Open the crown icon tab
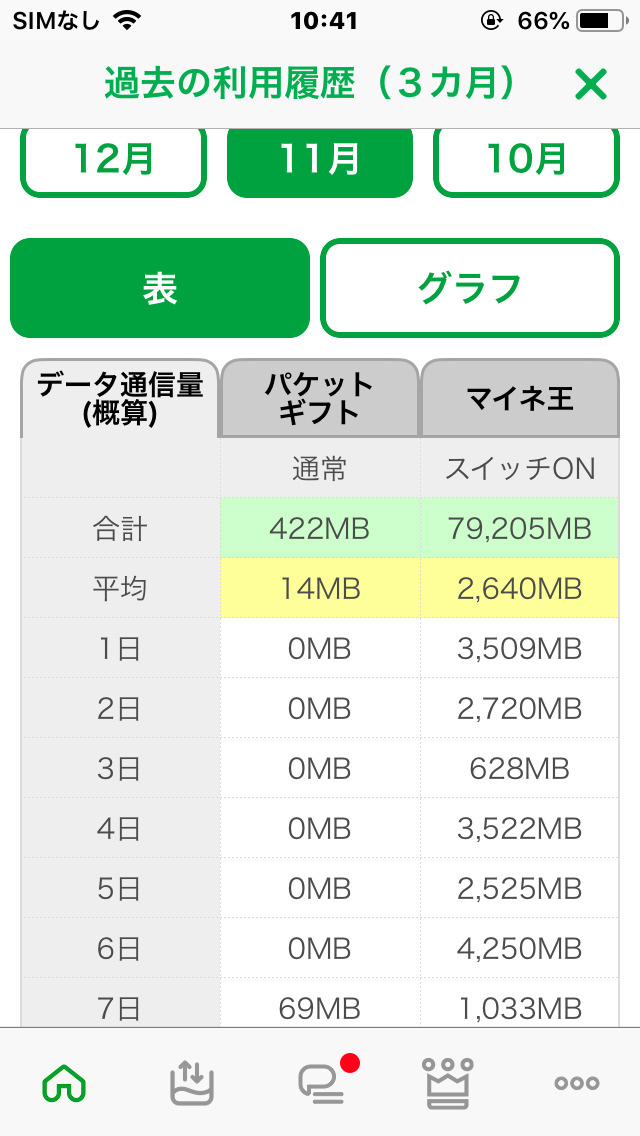This screenshot has height=1136, width=640. tap(449, 1083)
